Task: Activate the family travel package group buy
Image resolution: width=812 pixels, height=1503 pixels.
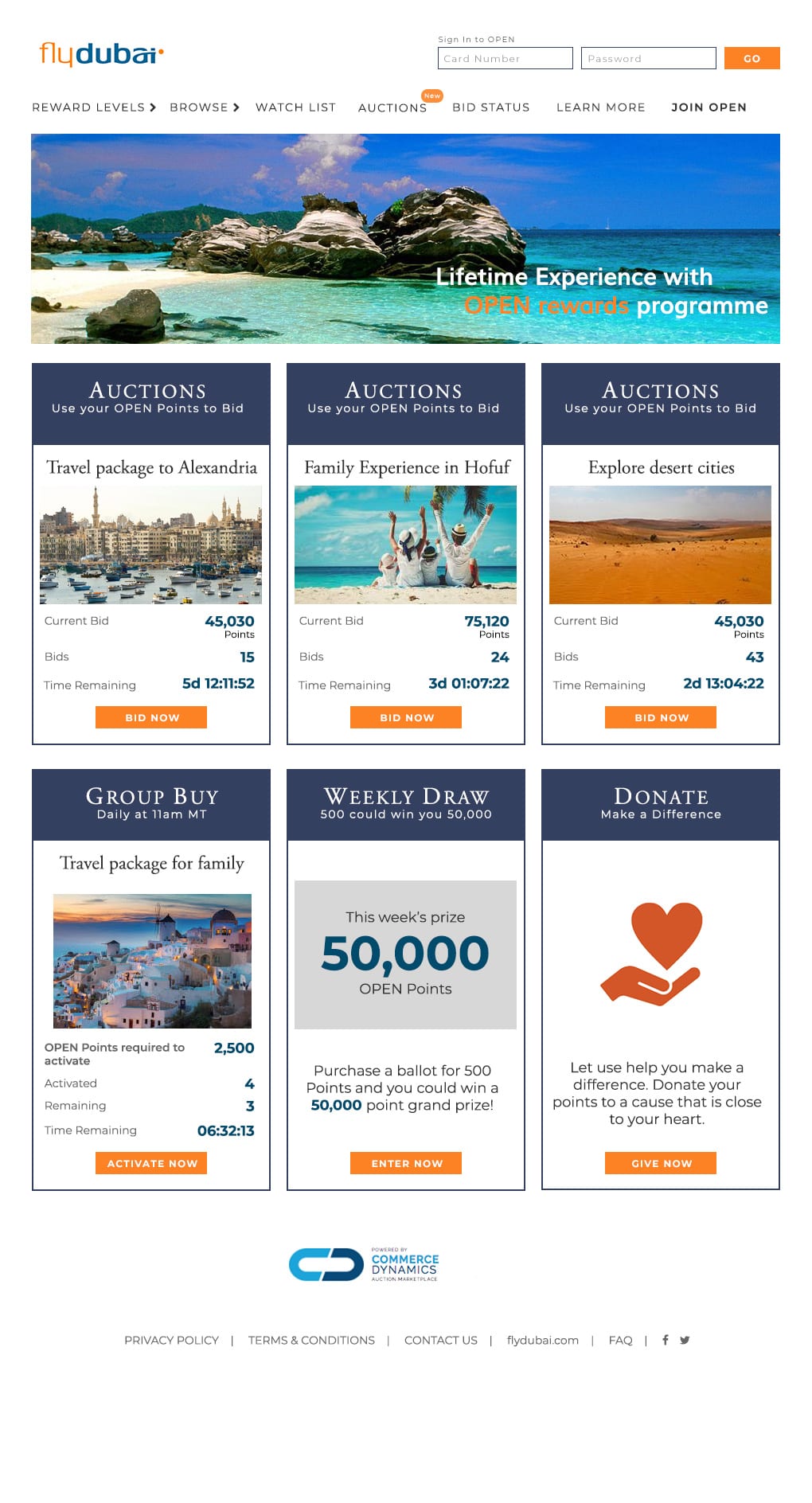Action: pos(151,1163)
